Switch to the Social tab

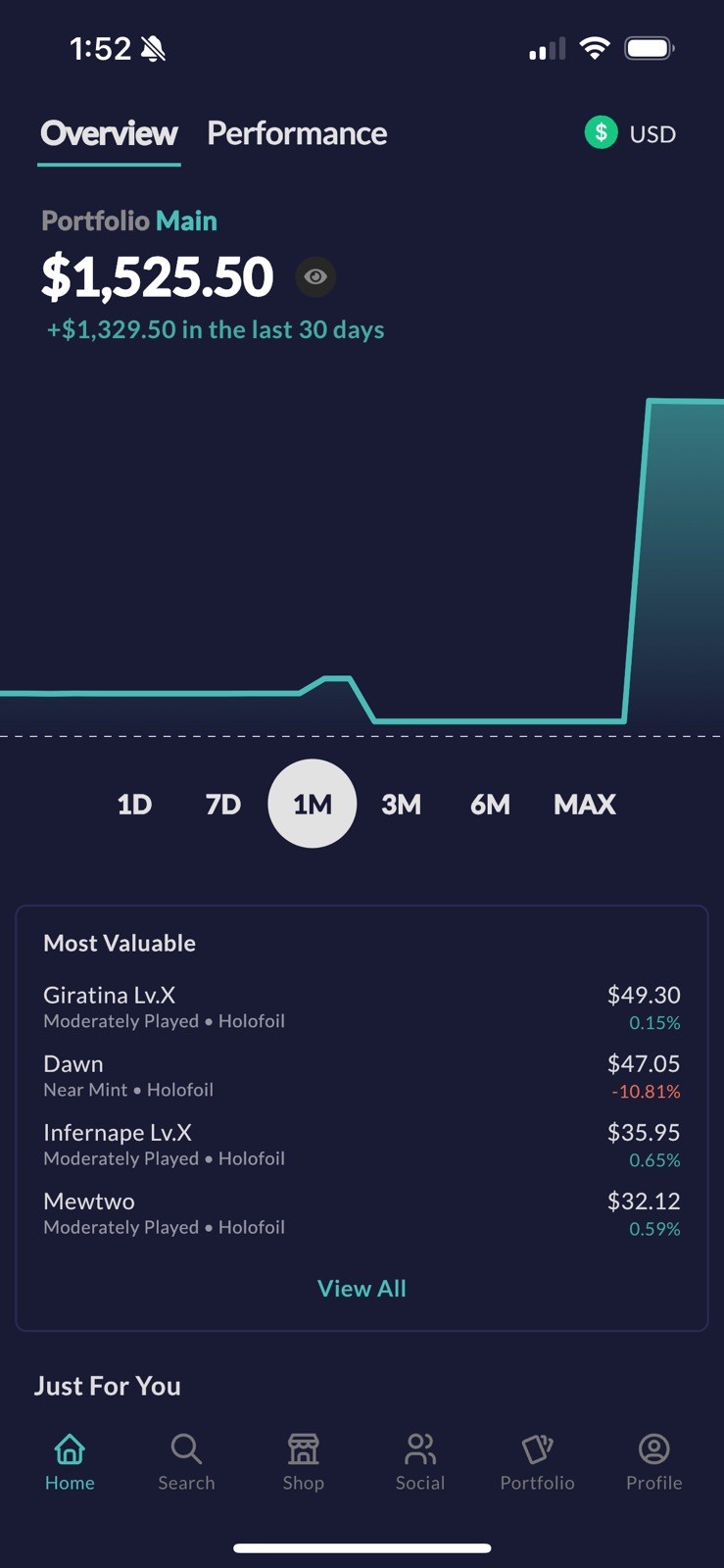coord(419,1461)
